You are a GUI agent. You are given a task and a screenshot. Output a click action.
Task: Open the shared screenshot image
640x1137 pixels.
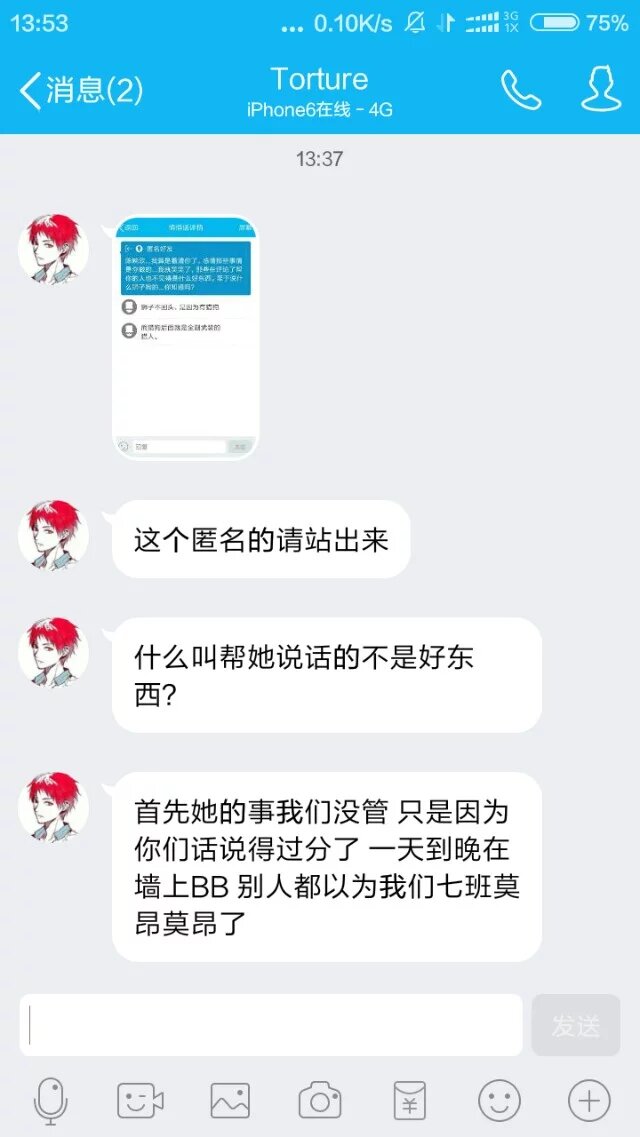pos(186,337)
